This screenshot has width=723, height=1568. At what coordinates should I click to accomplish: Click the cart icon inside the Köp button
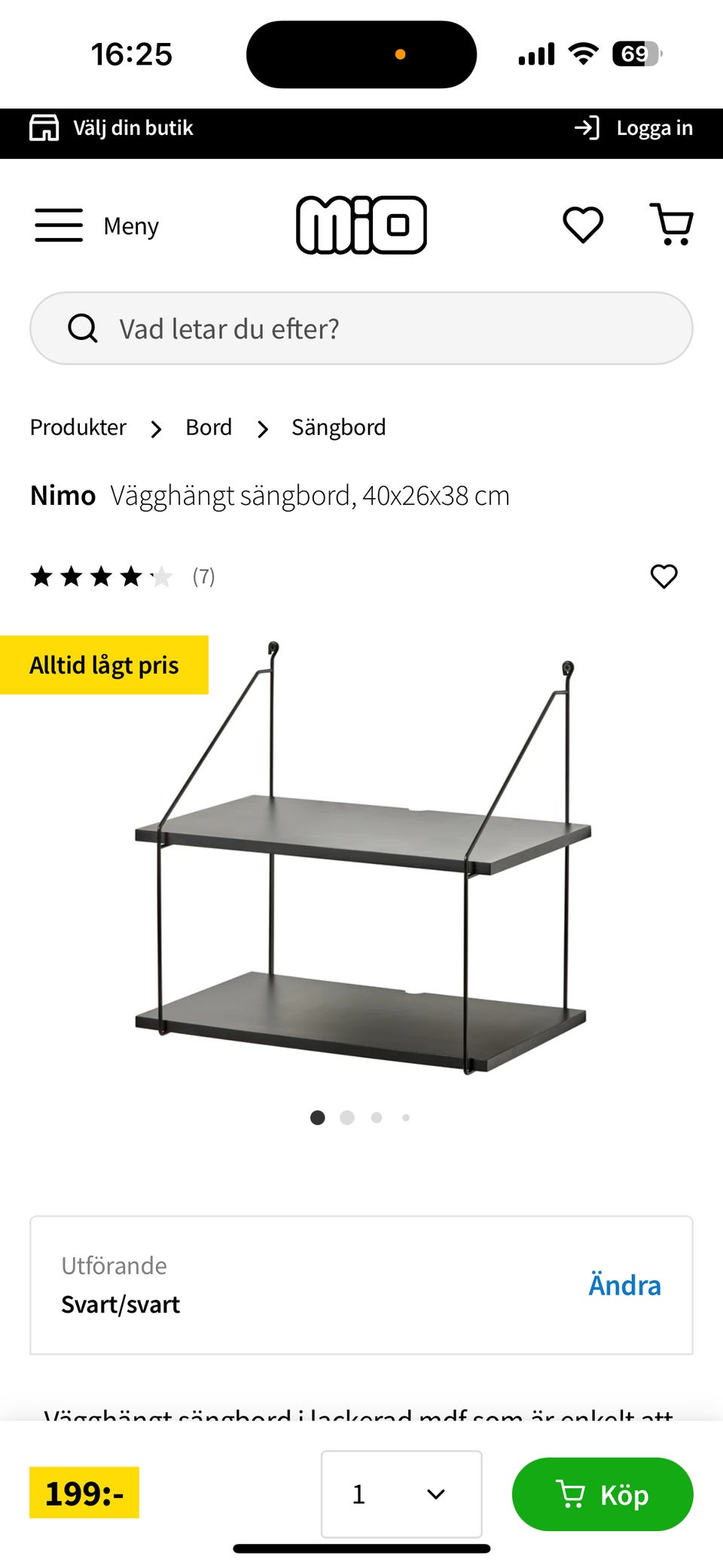coord(571,1495)
